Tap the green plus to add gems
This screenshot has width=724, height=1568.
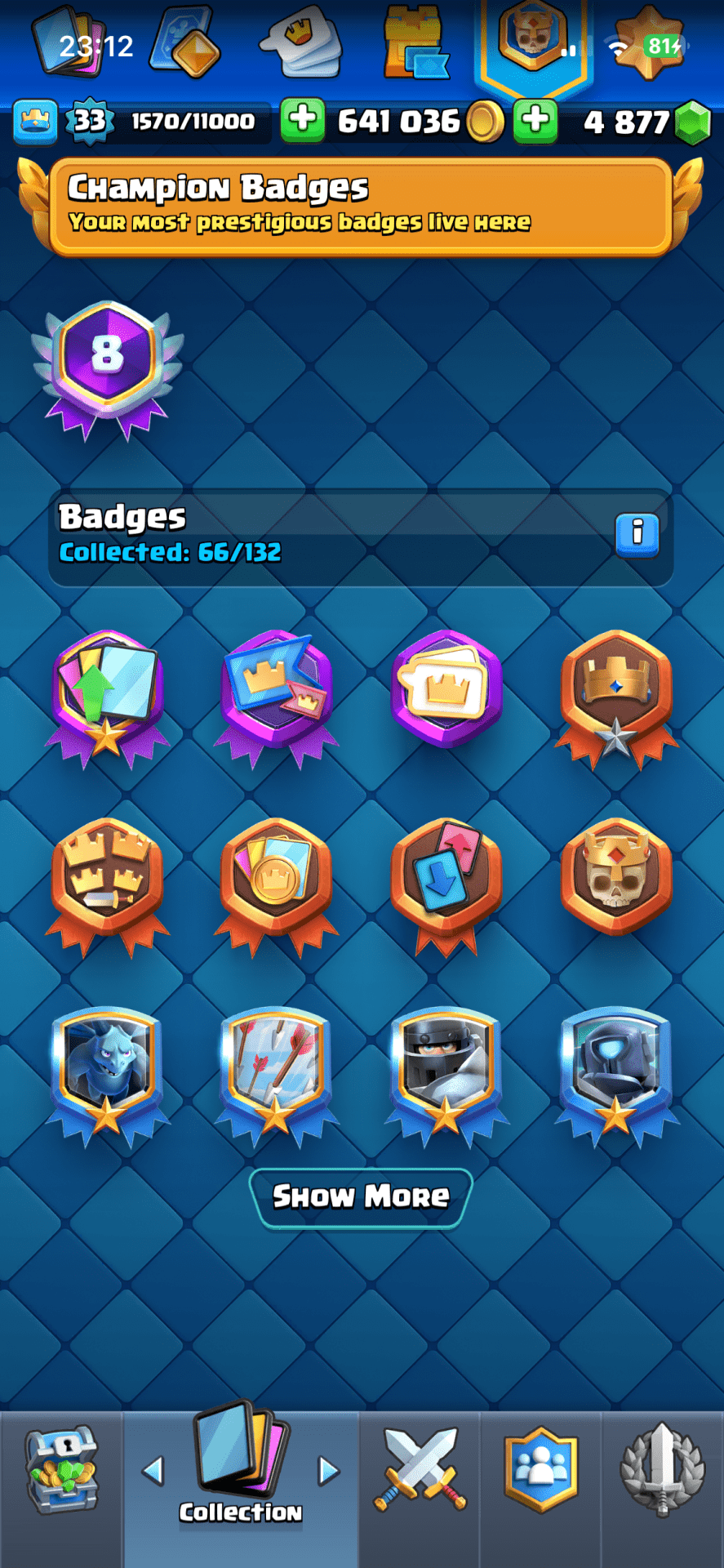[535, 120]
